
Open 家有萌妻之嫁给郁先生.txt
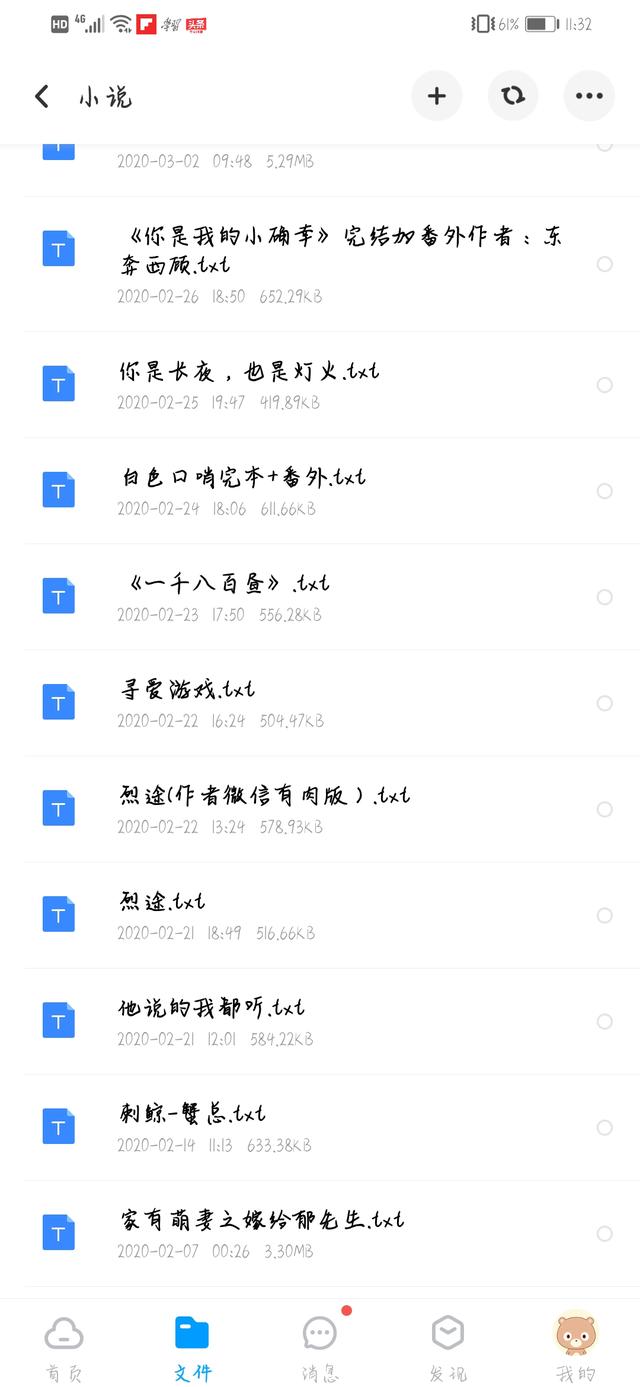320,1233
